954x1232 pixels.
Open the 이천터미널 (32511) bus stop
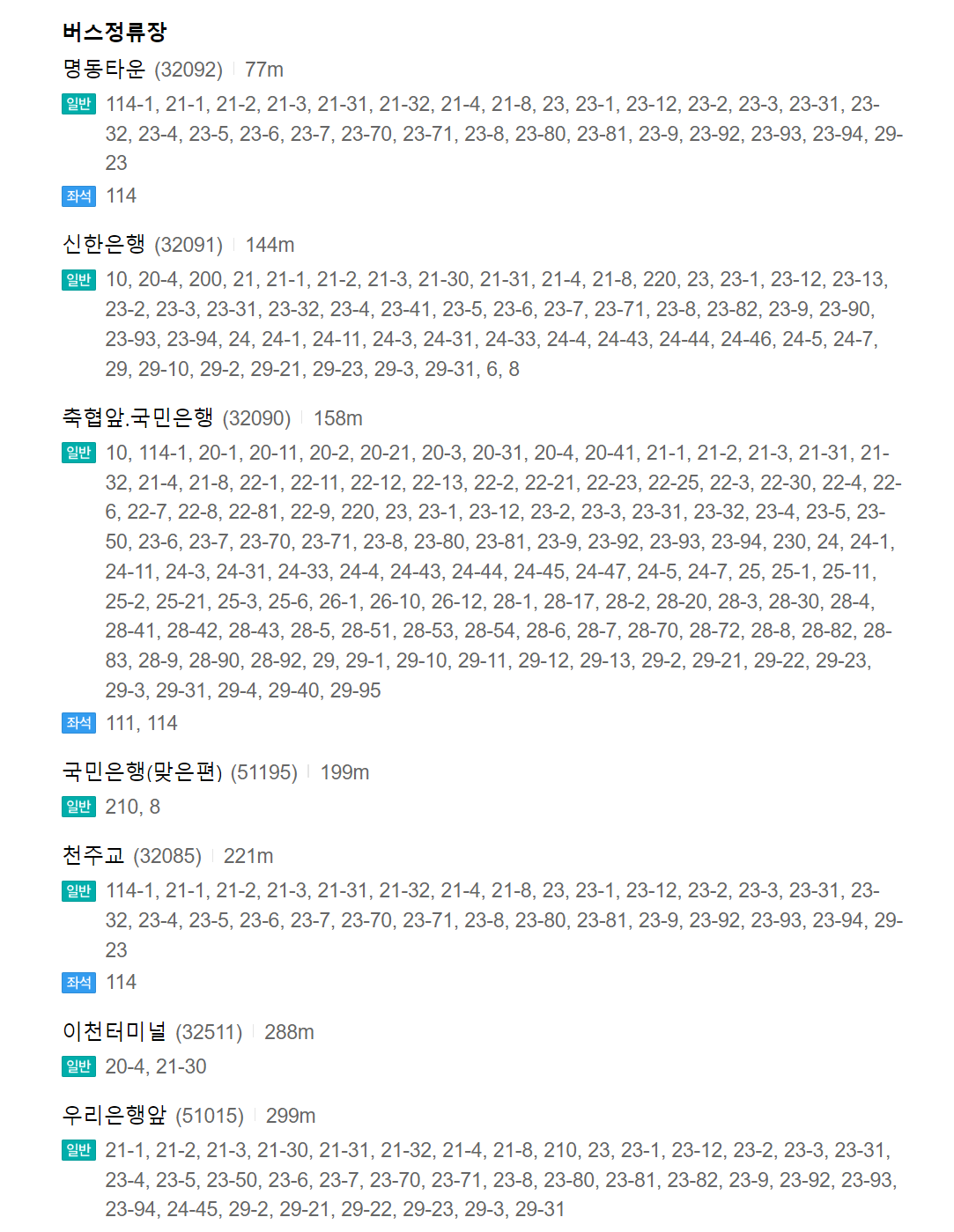click(x=115, y=1031)
